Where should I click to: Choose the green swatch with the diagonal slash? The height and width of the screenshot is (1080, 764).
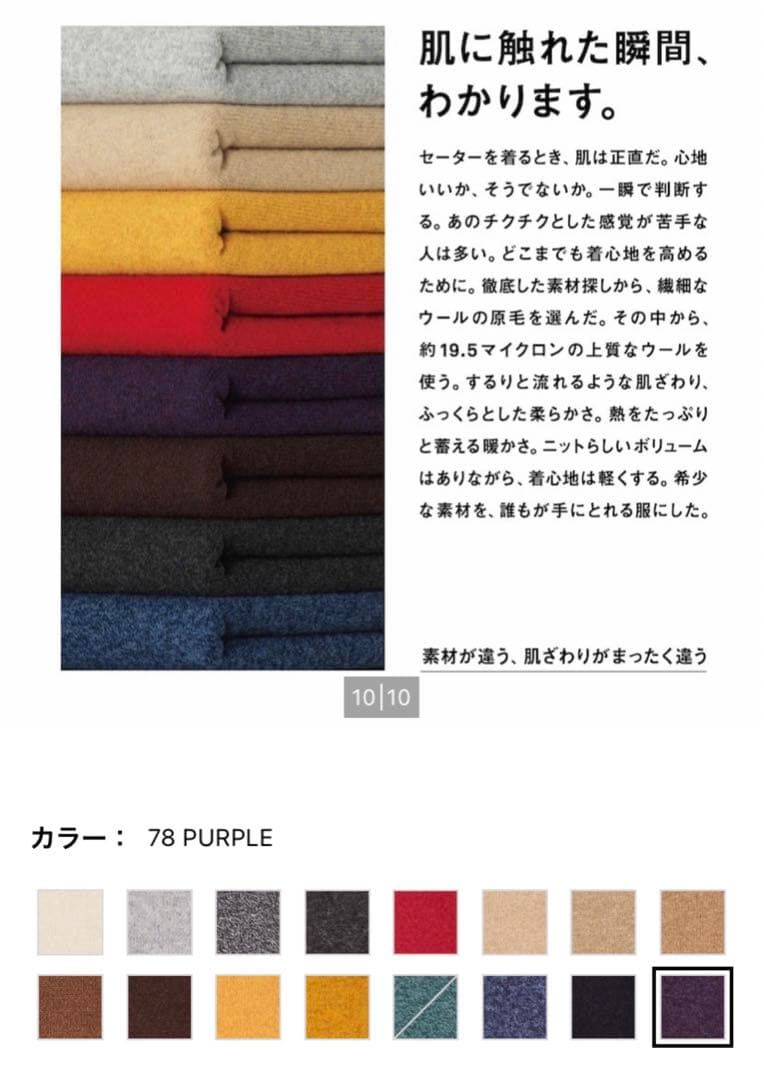coord(425,1007)
